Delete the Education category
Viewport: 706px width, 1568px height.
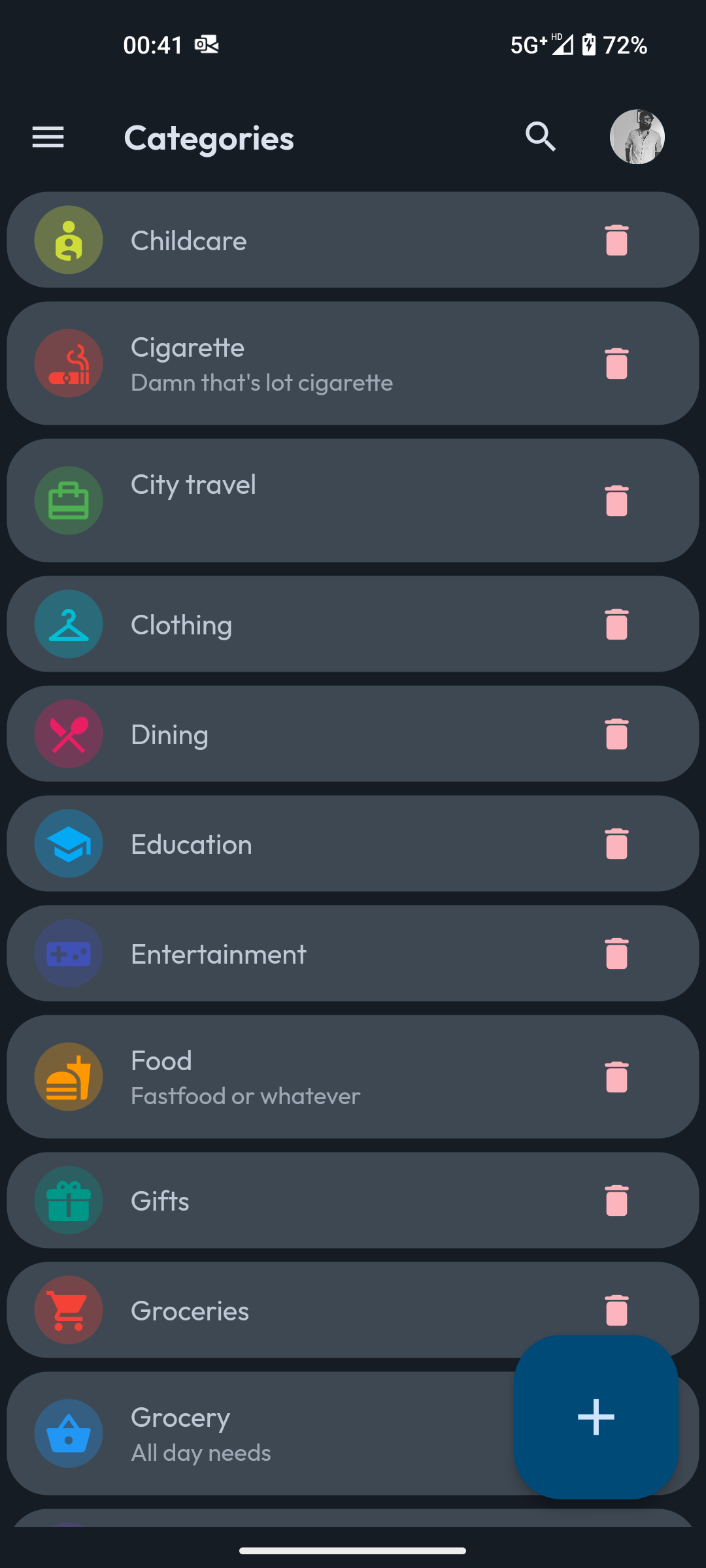pos(616,844)
